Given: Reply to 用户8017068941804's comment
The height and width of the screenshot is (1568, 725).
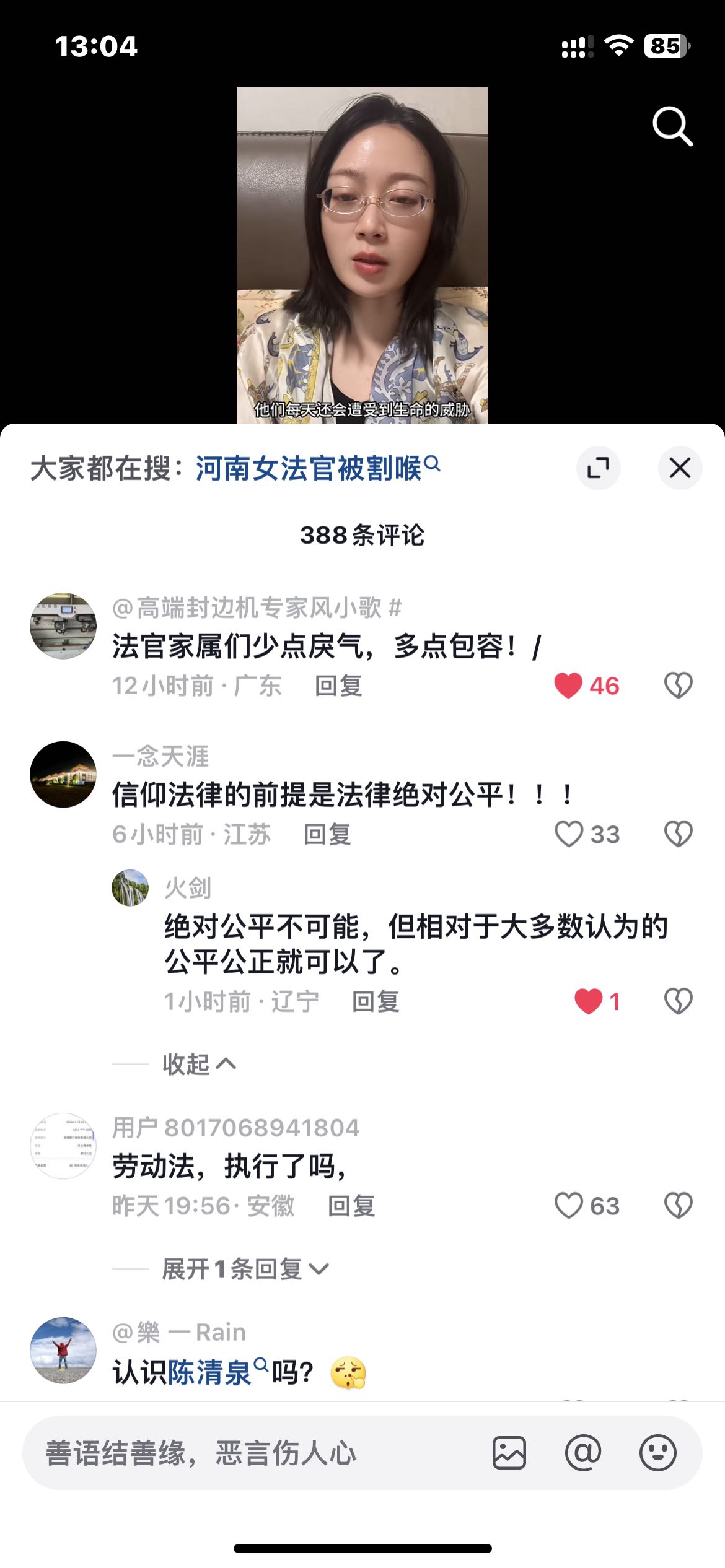Looking at the screenshot, I should [x=351, y=1206].
